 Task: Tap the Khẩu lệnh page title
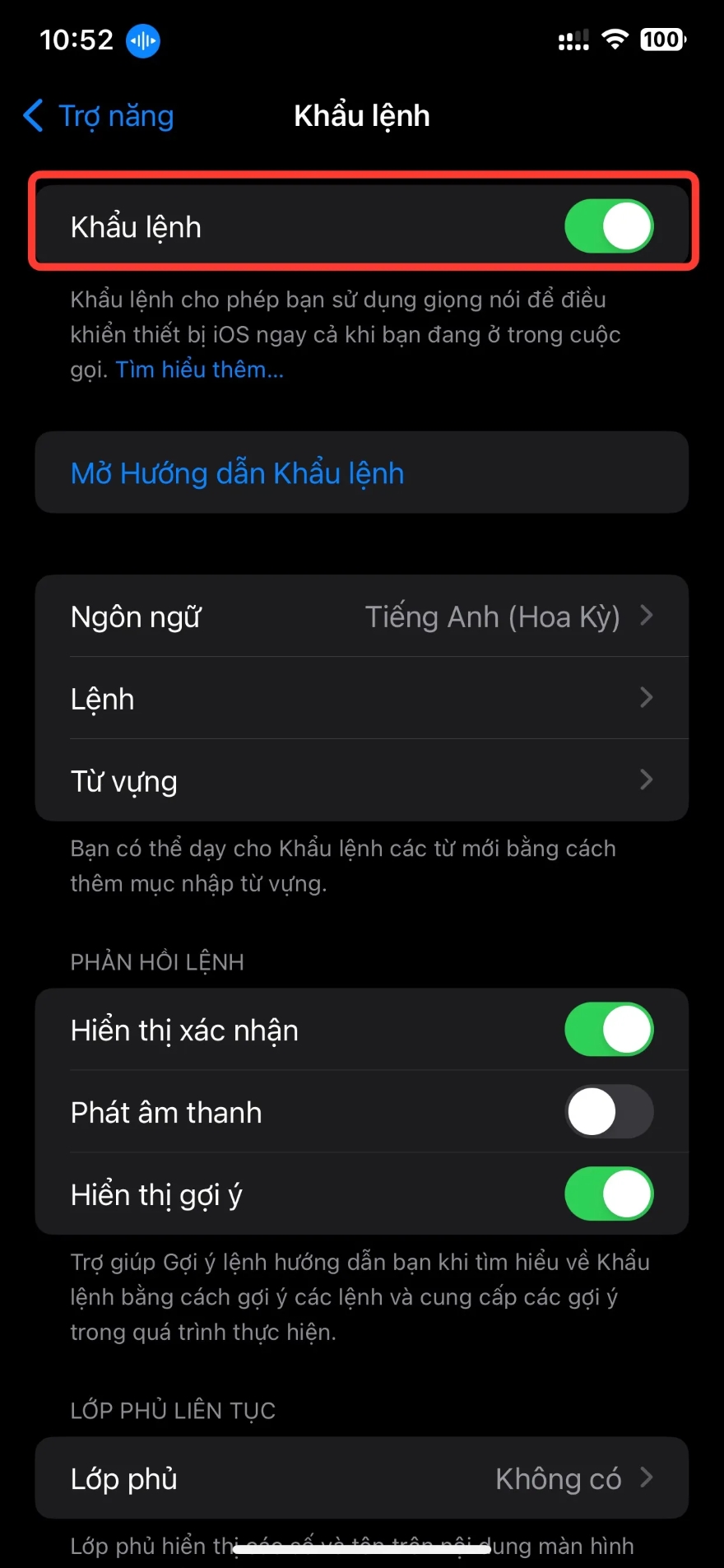(362, 115)
